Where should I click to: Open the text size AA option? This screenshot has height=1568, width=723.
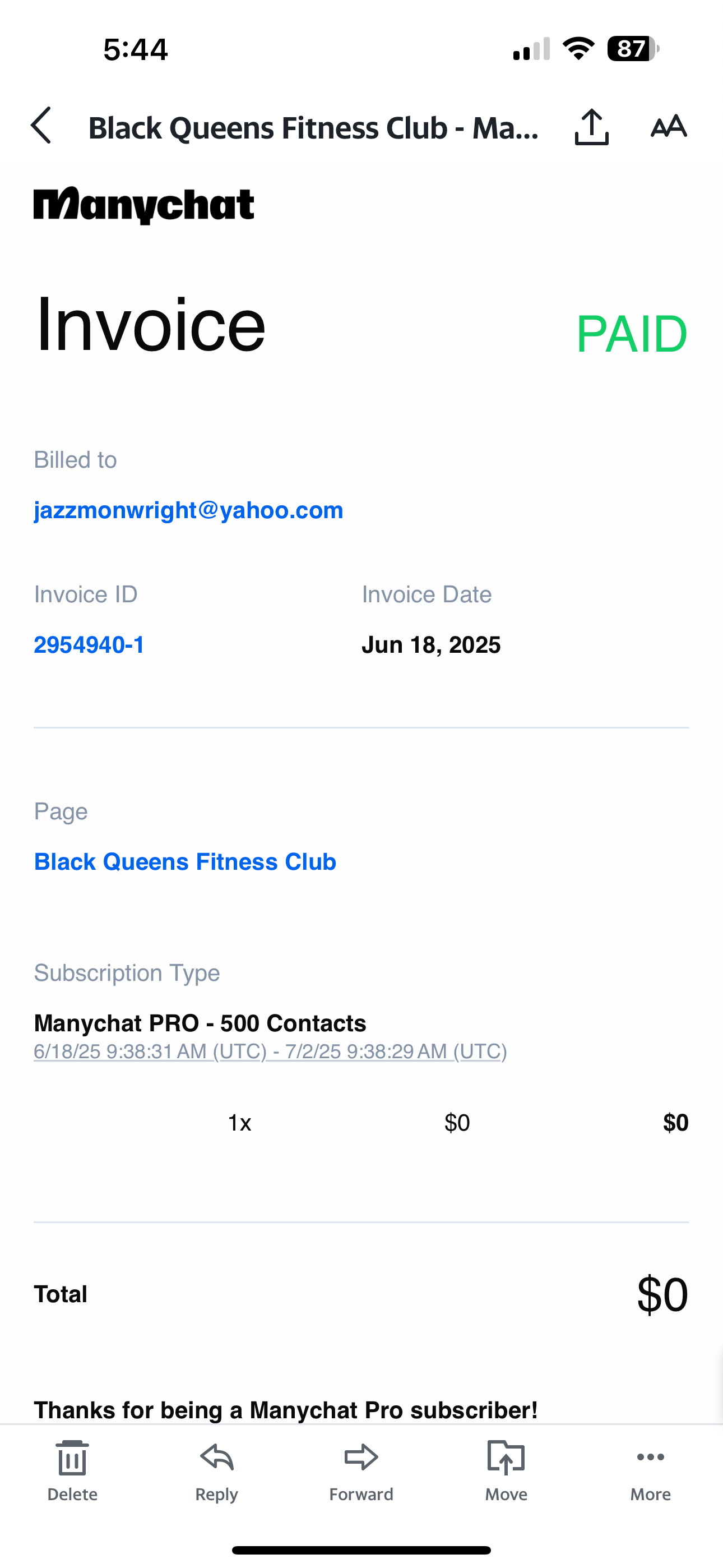(669, 126)
